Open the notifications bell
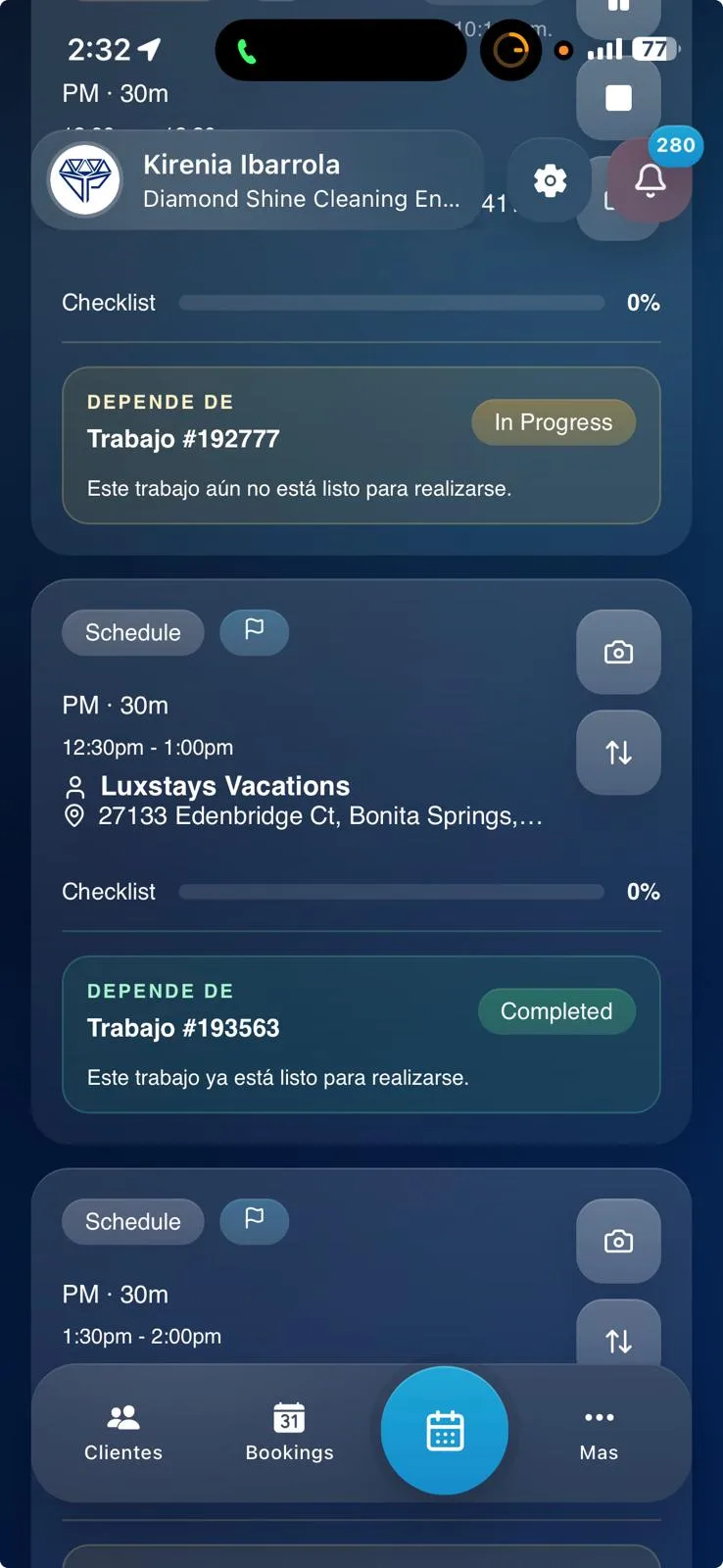Image resolution: width=723 pixels, height=1568 pixels. pos(650,180)
